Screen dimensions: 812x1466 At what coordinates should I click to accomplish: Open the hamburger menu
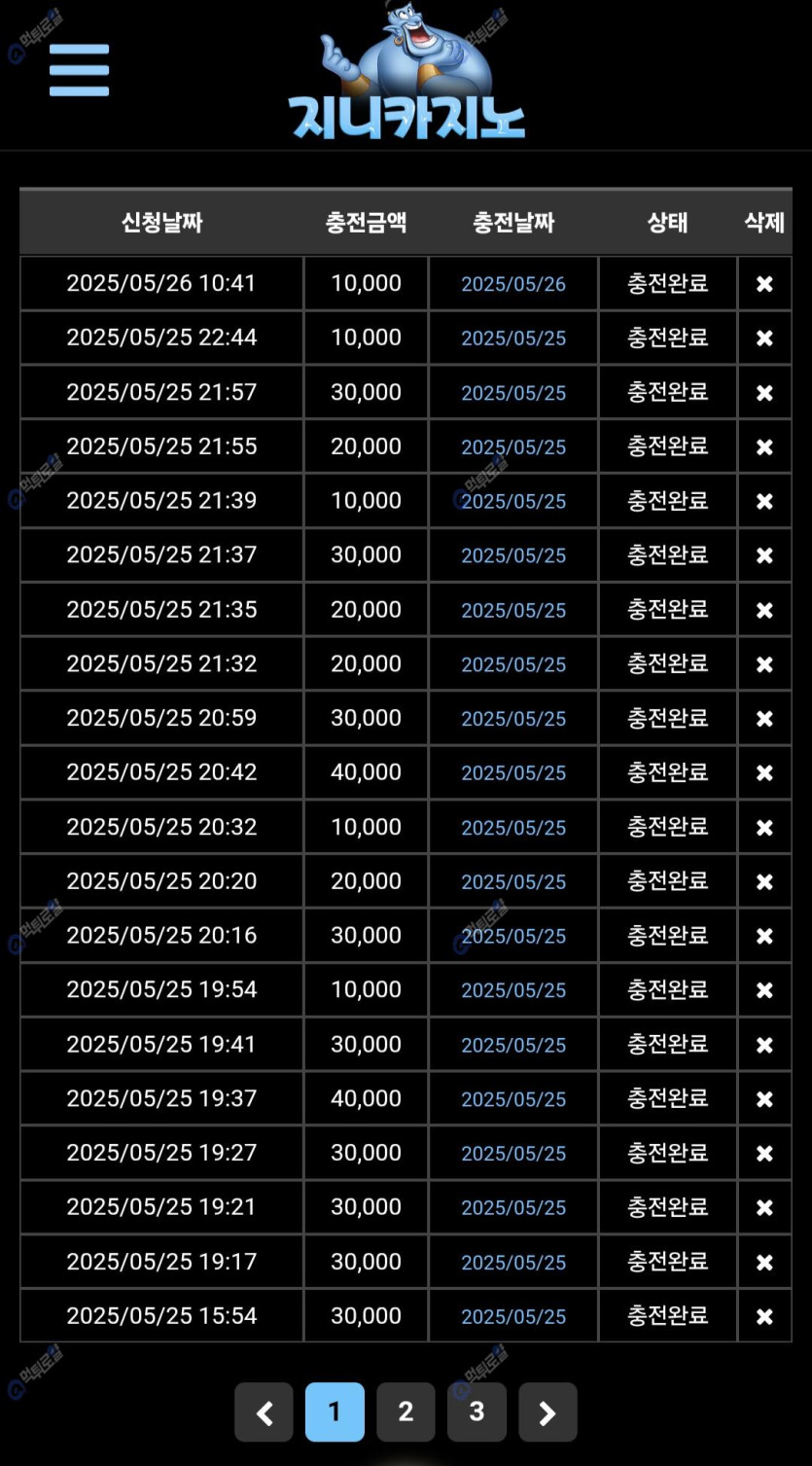79,70
